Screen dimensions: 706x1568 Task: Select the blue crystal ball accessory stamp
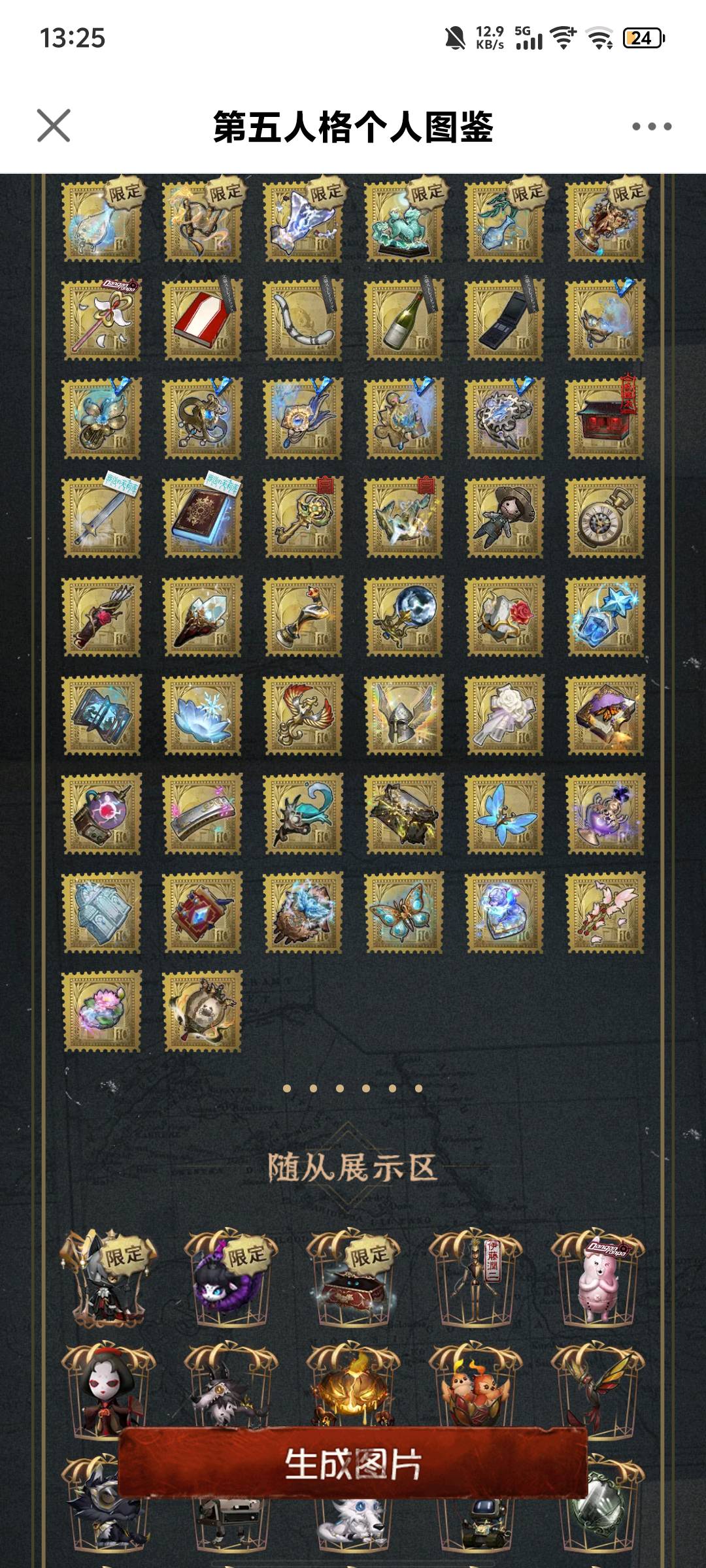click(x=404, y=616)
